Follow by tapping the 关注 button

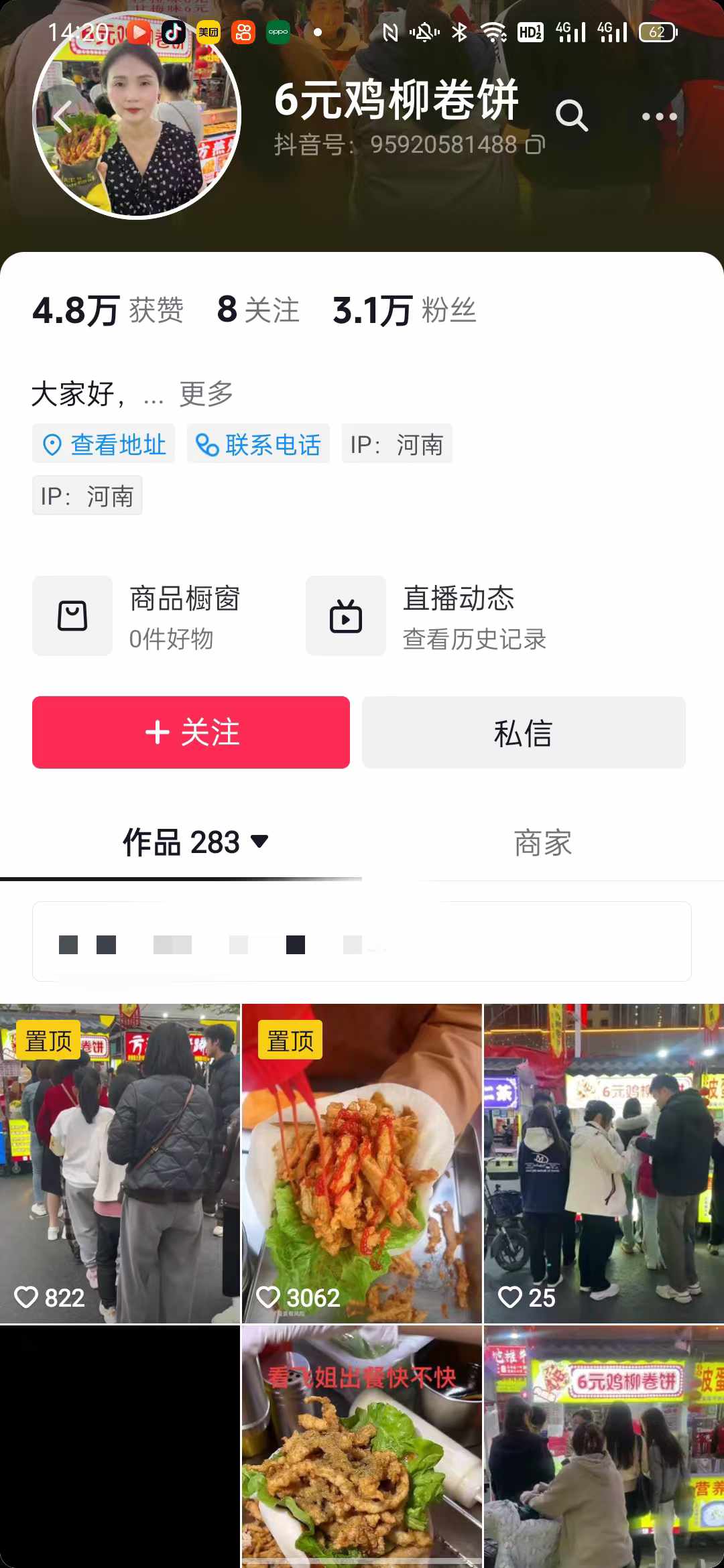[191, 732]
